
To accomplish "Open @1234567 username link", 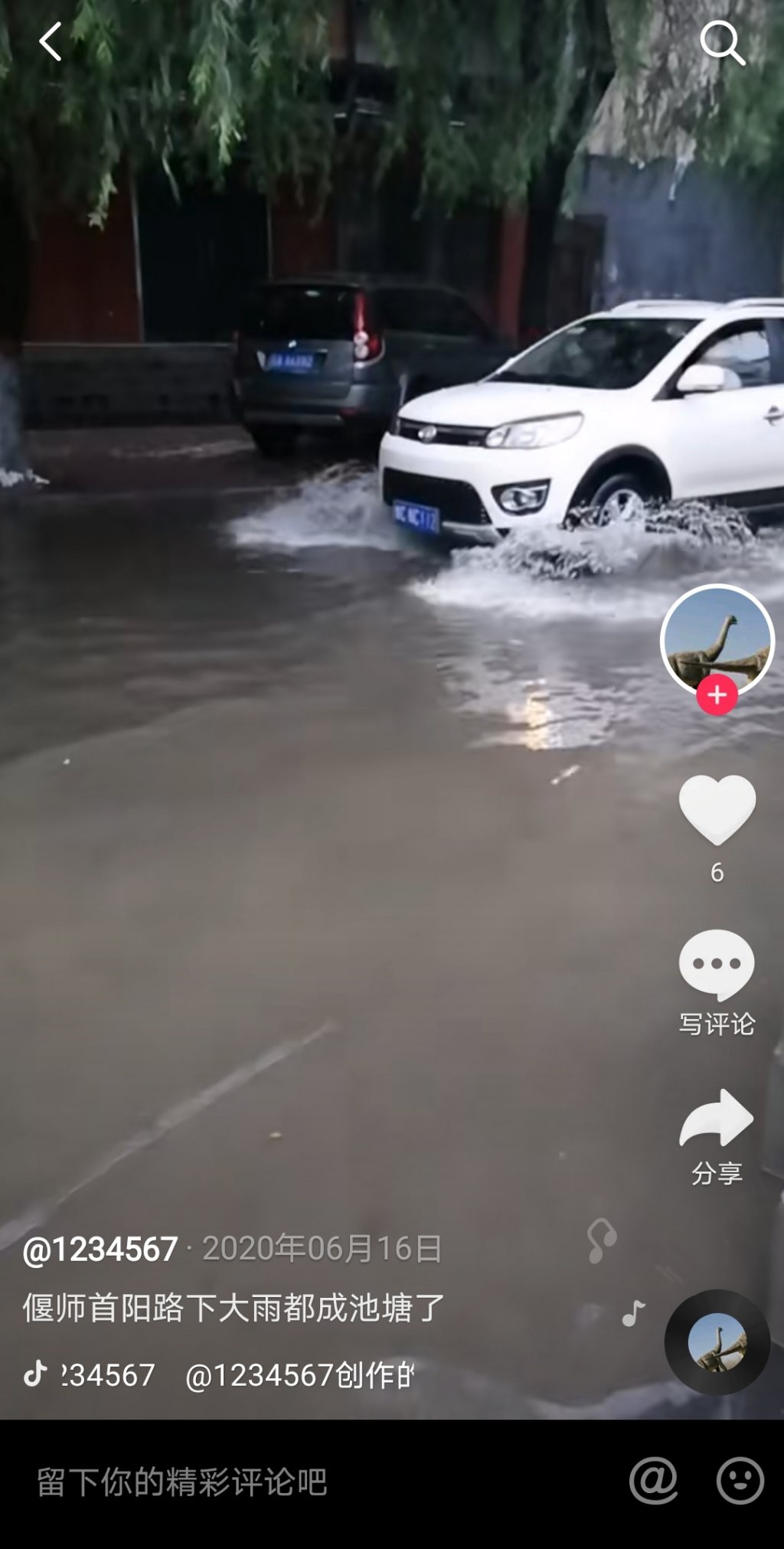I will pos(100,1250).
